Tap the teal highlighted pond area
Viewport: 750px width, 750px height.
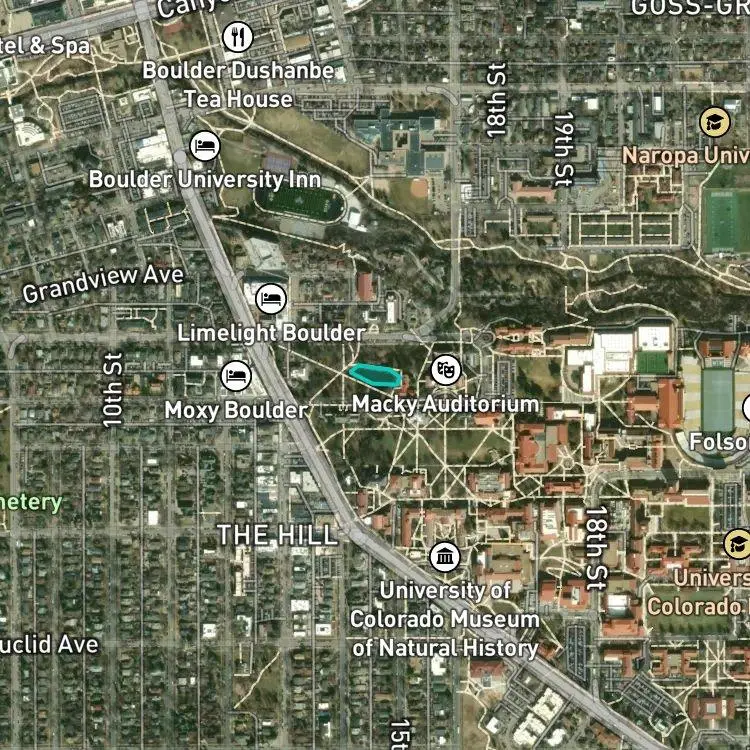(375, 375)
